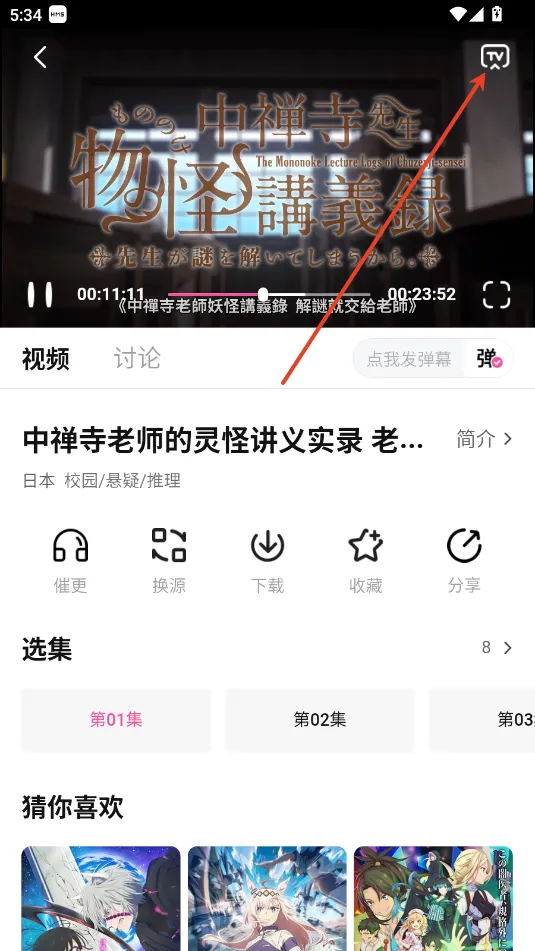Switch to the 讨论 tab
535x951 pixels.
[137, 358]
